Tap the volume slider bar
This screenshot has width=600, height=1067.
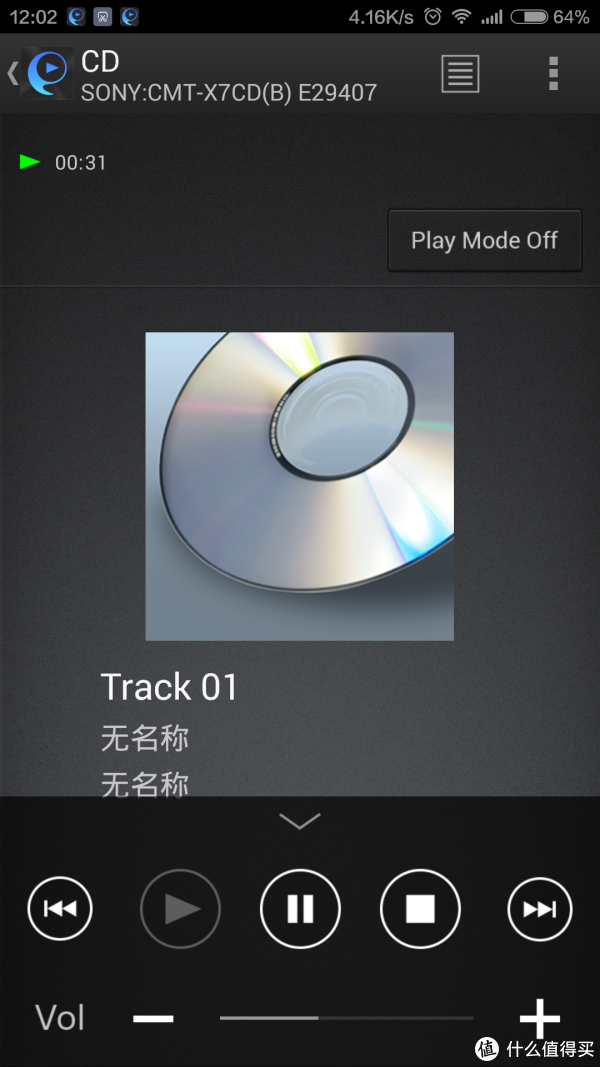pos(346,1018)
